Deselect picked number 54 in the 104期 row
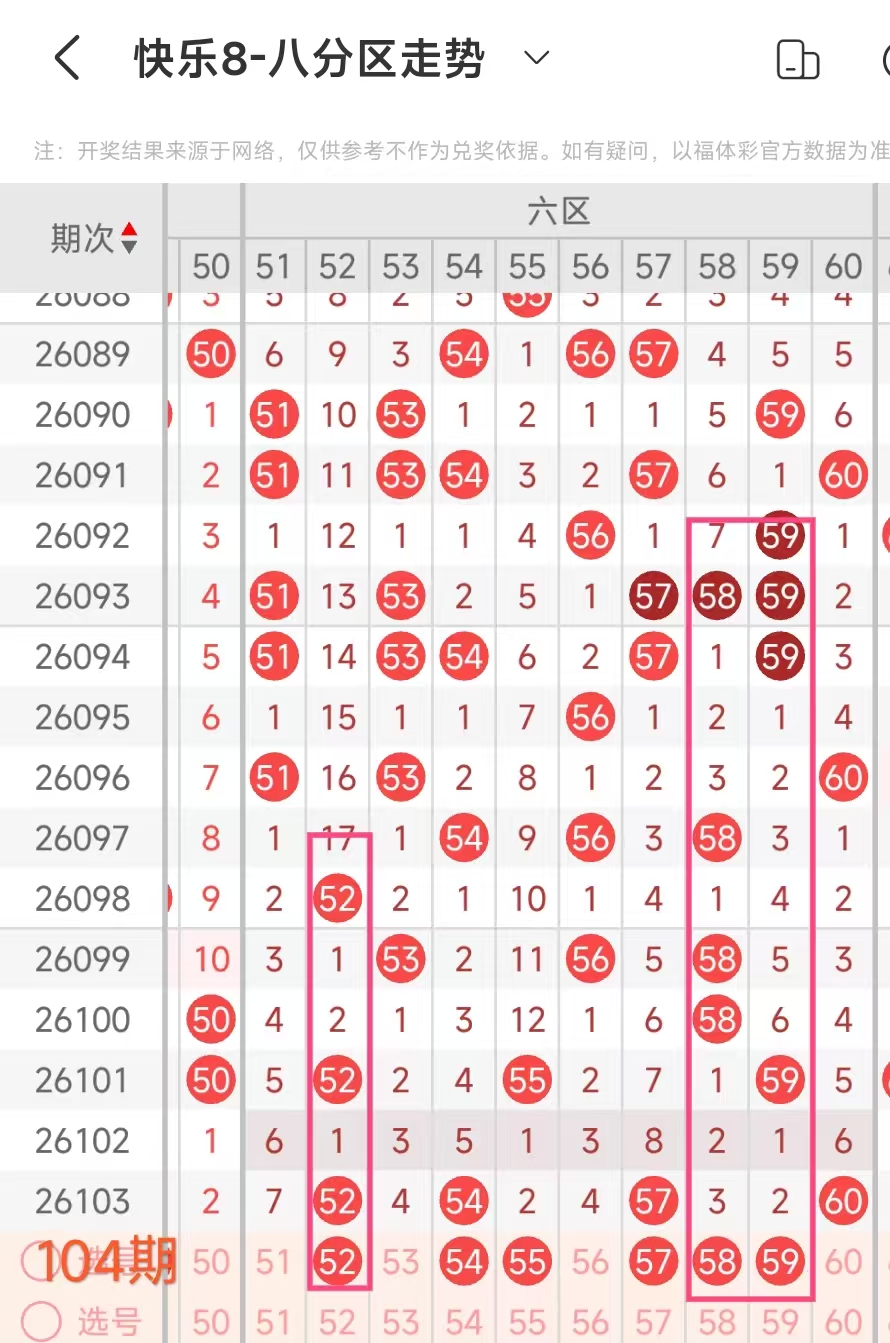Image resolution: width=890 pixels, height=1343 pixels. click(x=464, y=1262)
